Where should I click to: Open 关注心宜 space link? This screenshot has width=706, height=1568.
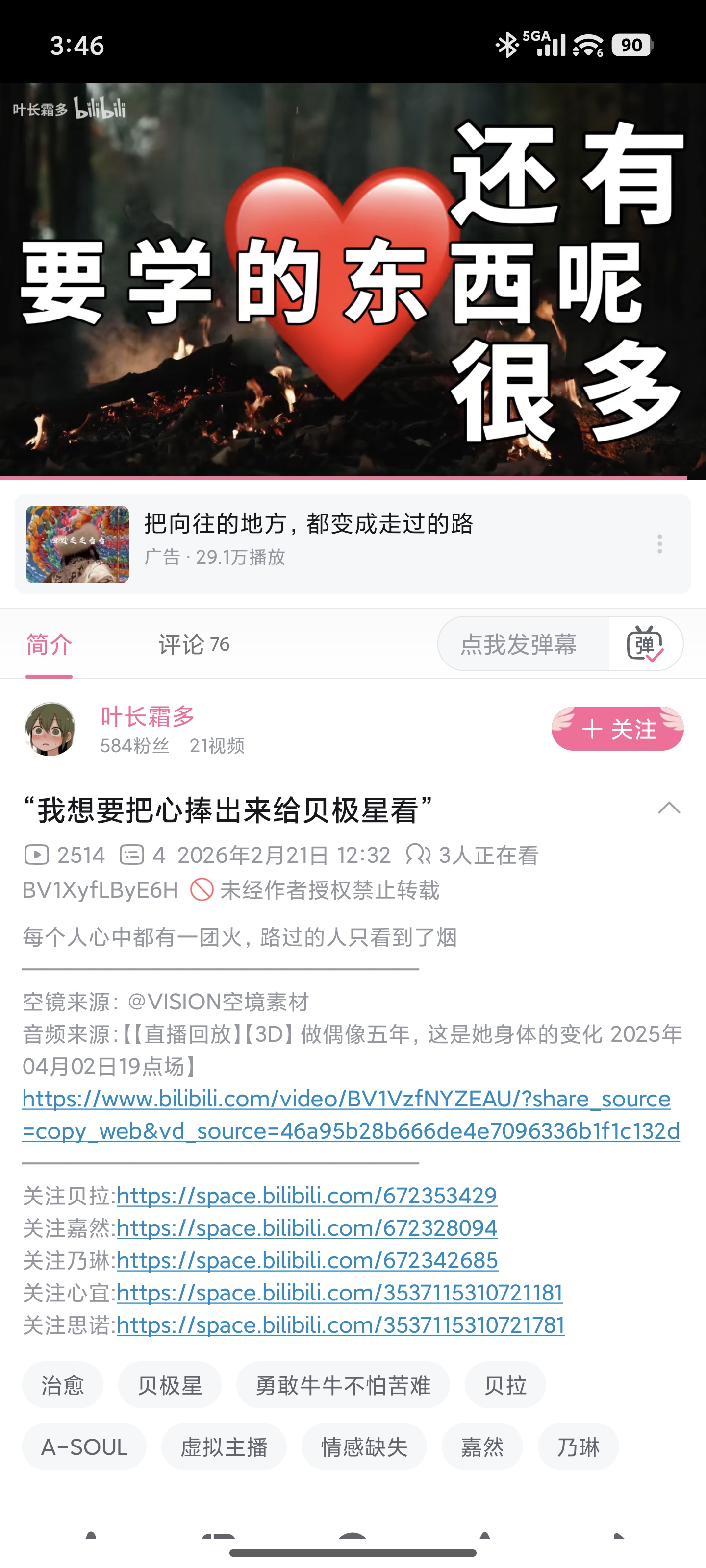click(339, 1292)
